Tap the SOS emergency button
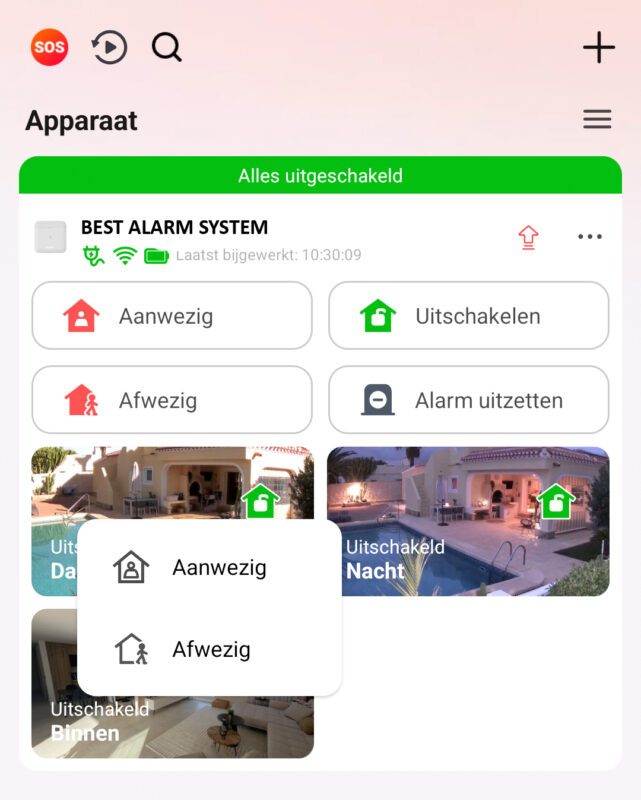This screenshot has width=641, height=800. point(49,47)
